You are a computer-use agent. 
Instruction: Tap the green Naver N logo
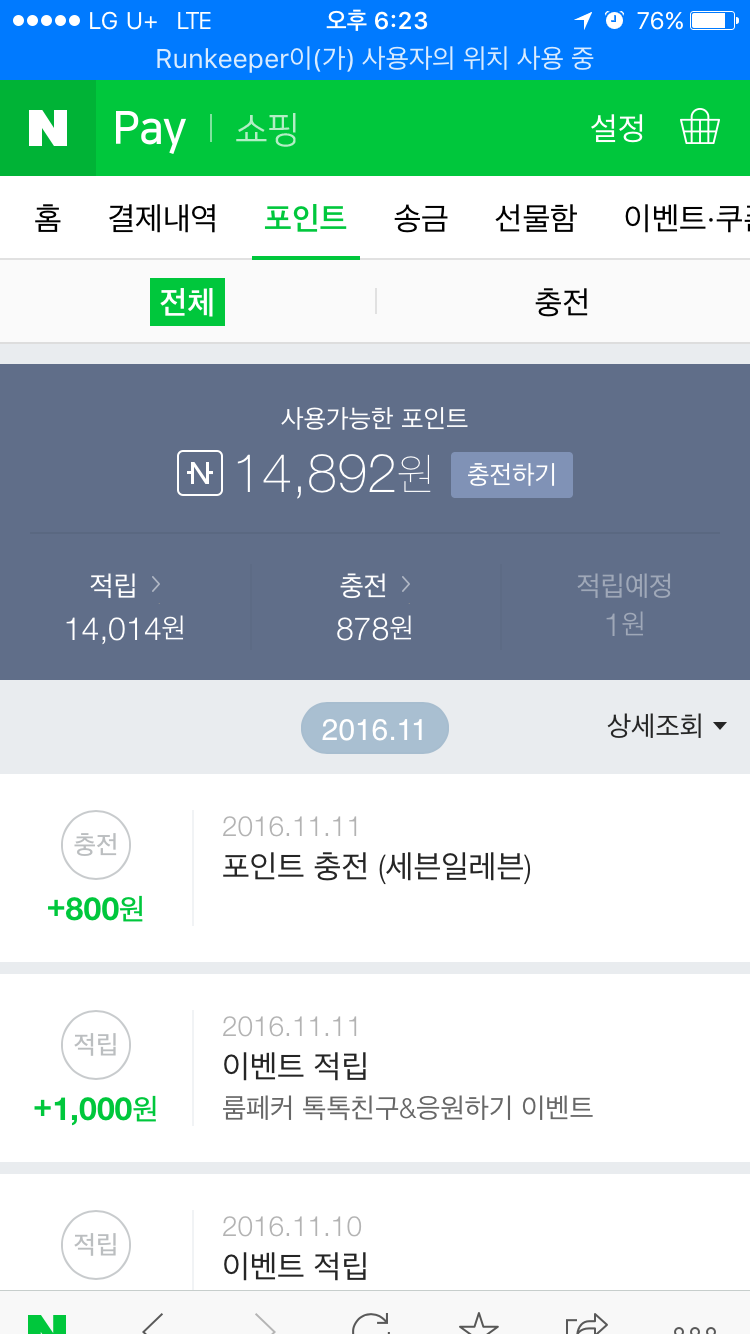(48, 128)
